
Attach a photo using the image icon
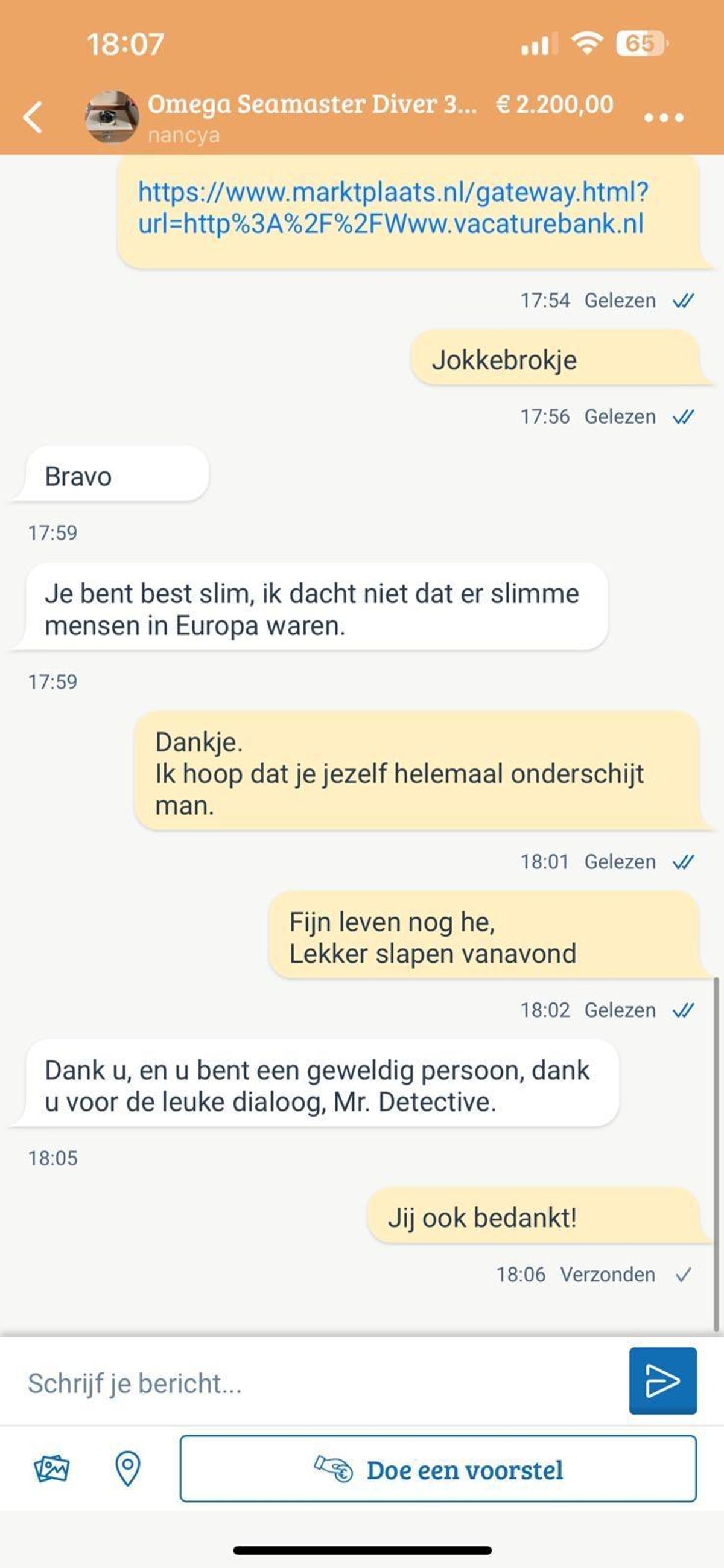coord(52,1470)
